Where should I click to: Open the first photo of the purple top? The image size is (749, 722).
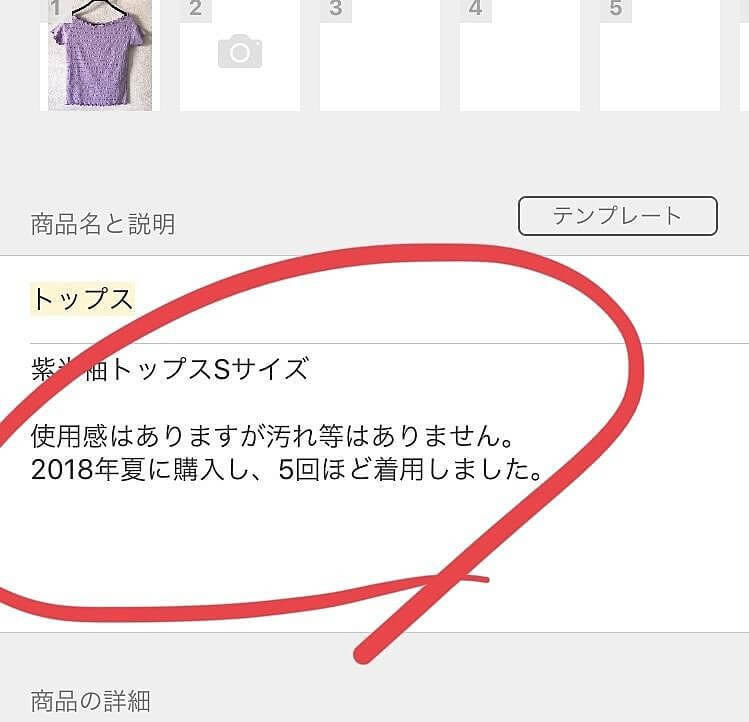tap(99, 55)
